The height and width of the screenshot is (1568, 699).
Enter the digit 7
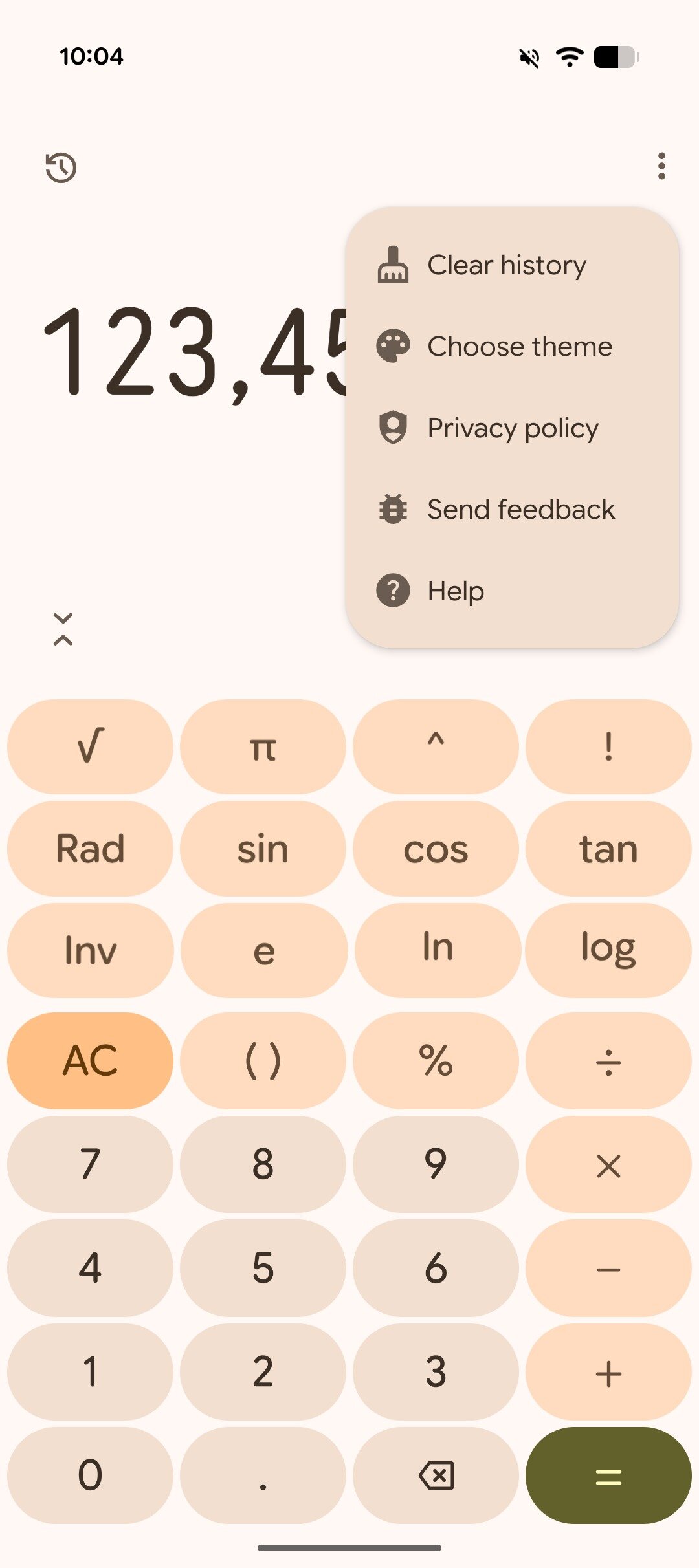click(90, 1164)
